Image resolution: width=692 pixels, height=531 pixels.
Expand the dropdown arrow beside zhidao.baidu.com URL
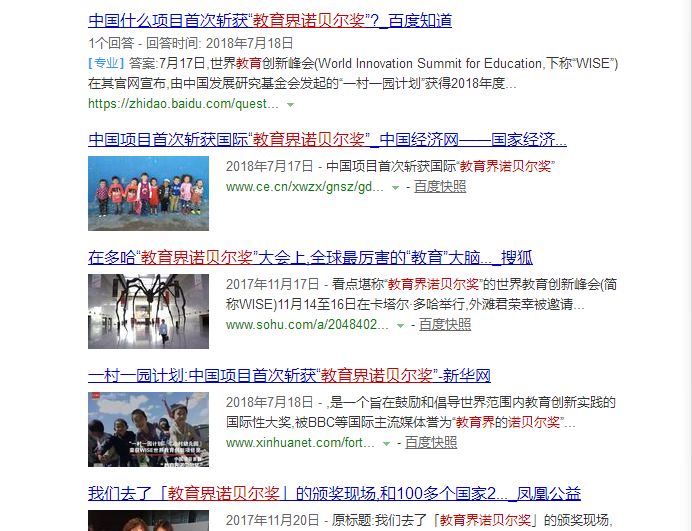290,104
